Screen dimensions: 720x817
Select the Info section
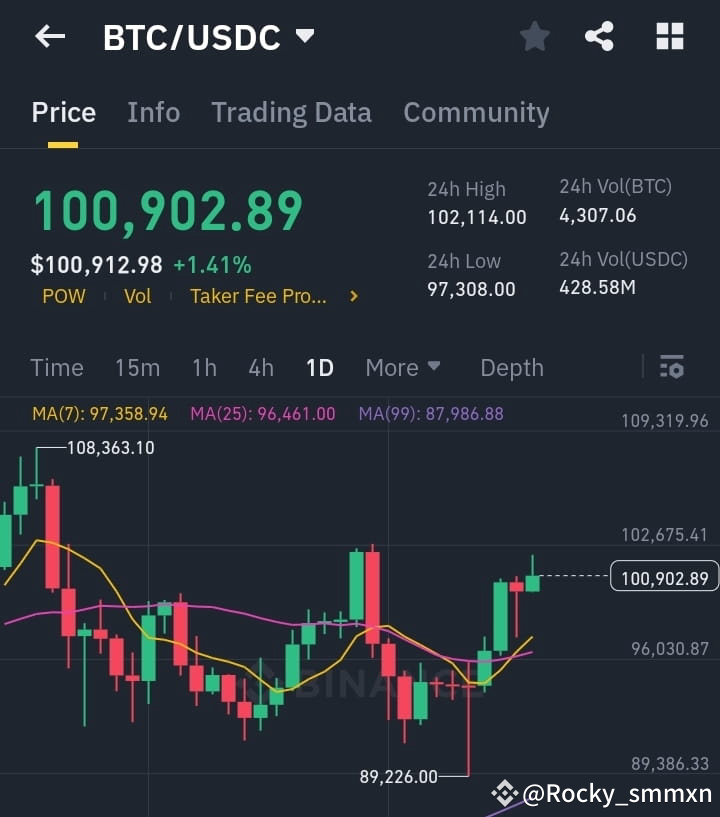tap(153, 113)
